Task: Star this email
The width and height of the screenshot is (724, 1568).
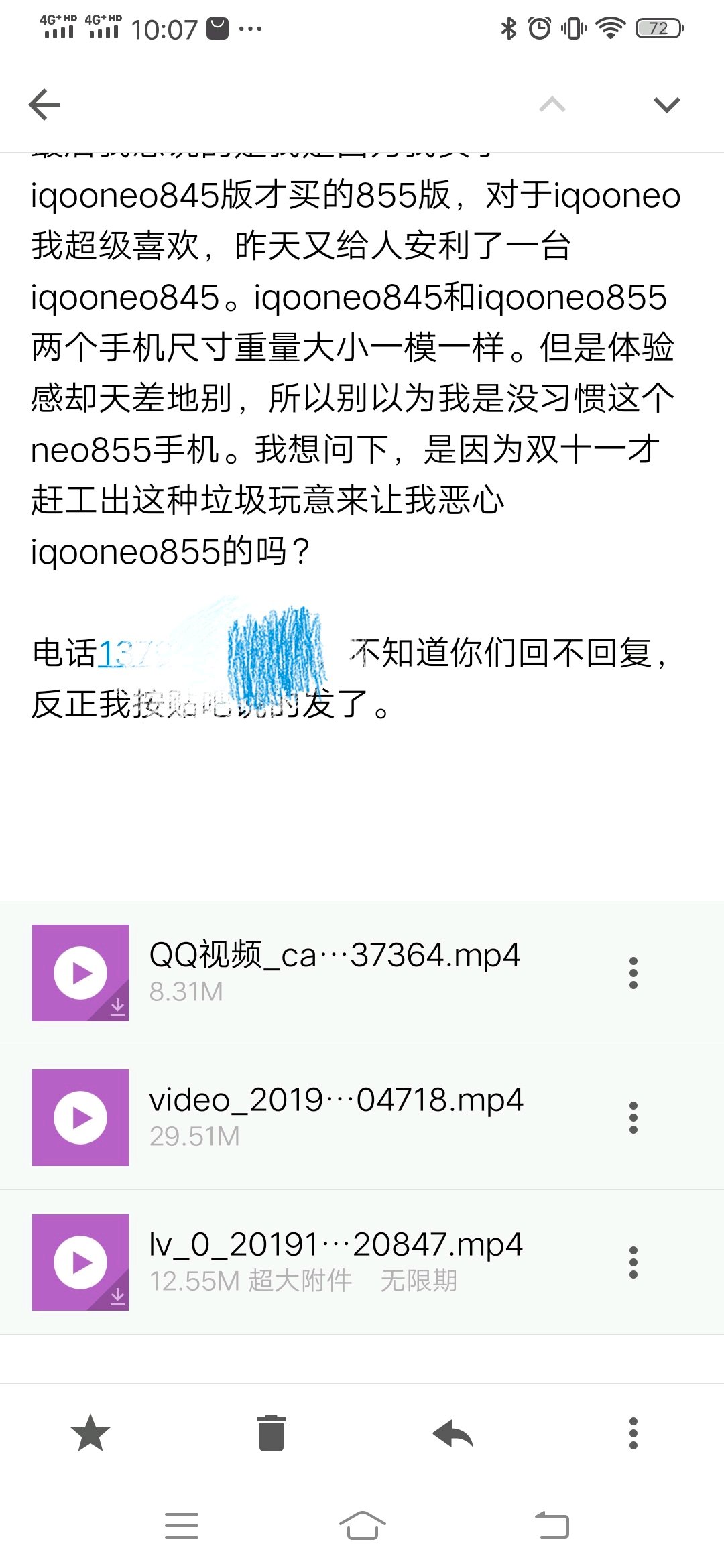Action: (90, 1433)
